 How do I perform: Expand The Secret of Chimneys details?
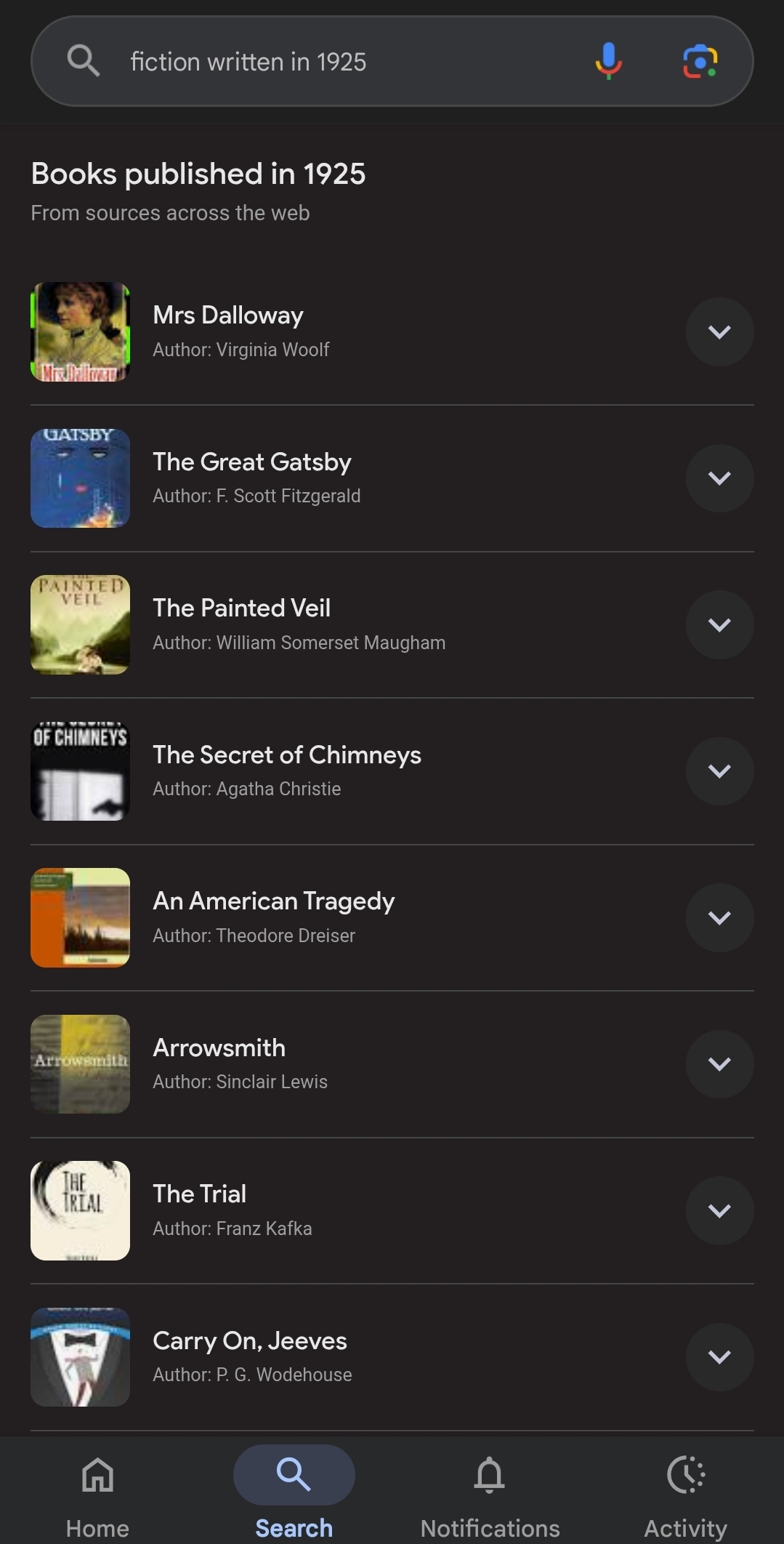point(719,771)
